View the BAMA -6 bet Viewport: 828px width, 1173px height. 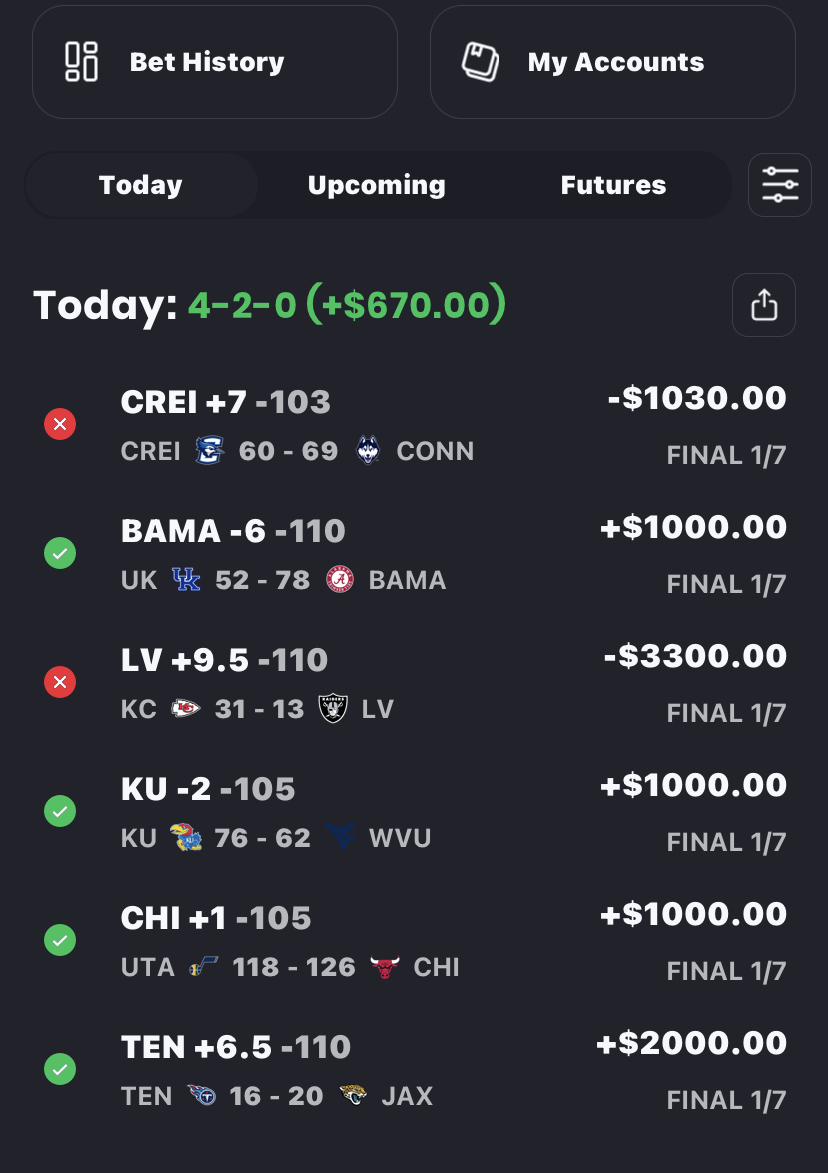click(414, 554)
